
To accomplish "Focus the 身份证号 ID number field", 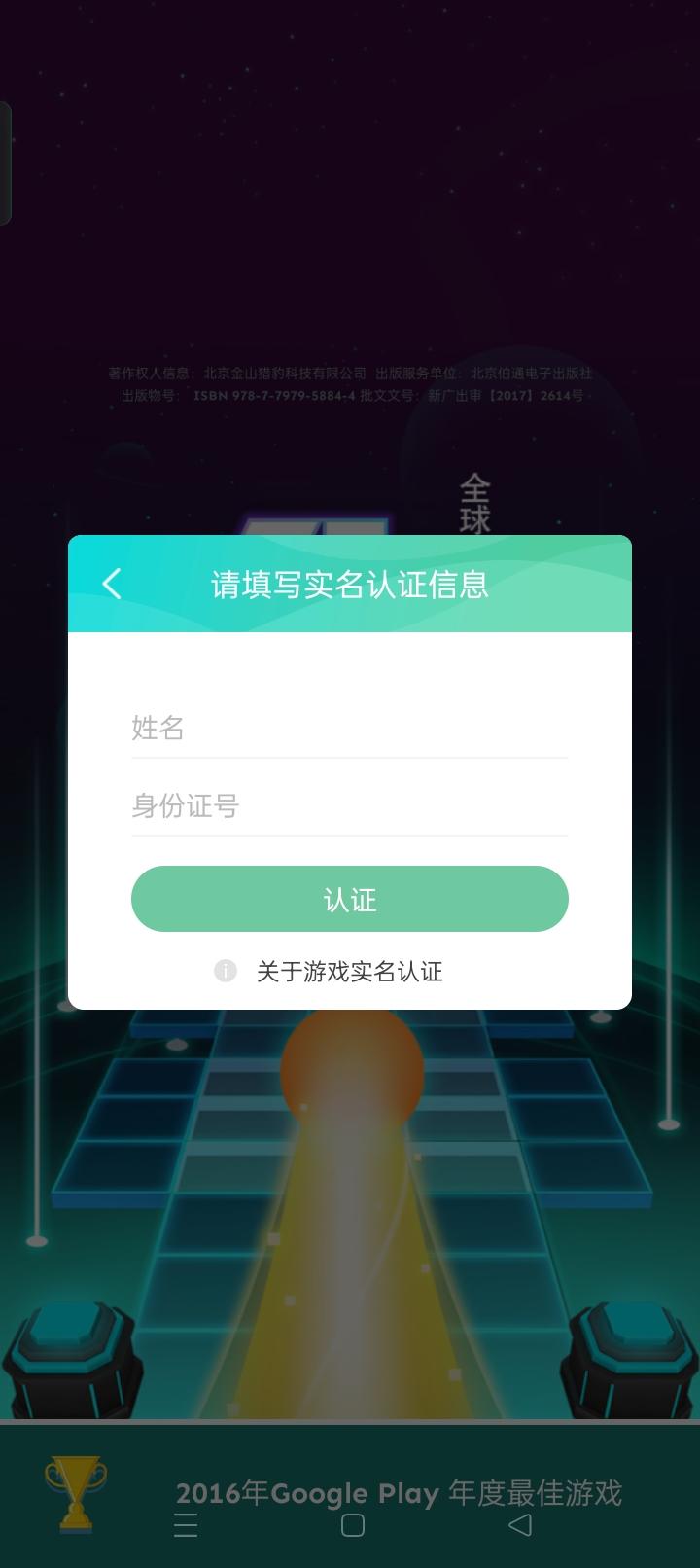I will coord(349,805).
